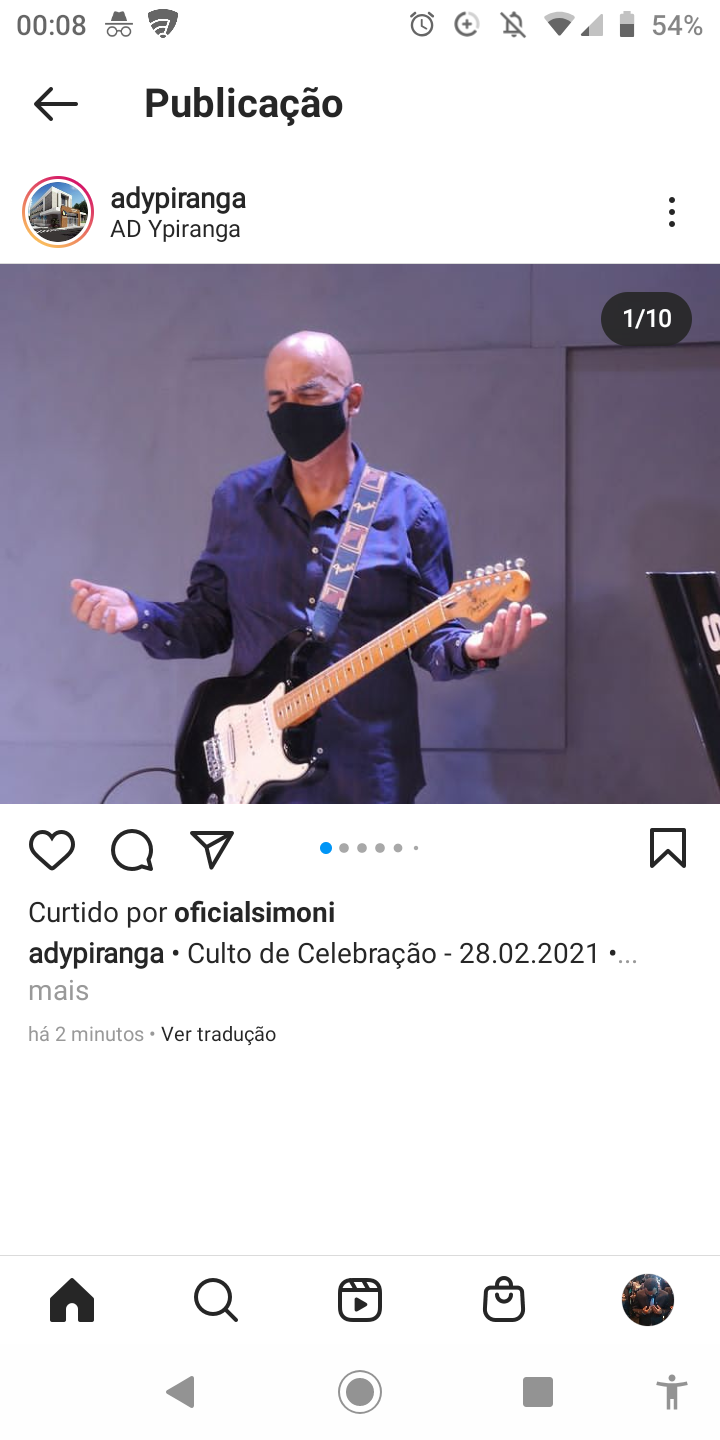Screen dimensions: 720x1440
Task: Open the Shop tab
Action: 504,1300
